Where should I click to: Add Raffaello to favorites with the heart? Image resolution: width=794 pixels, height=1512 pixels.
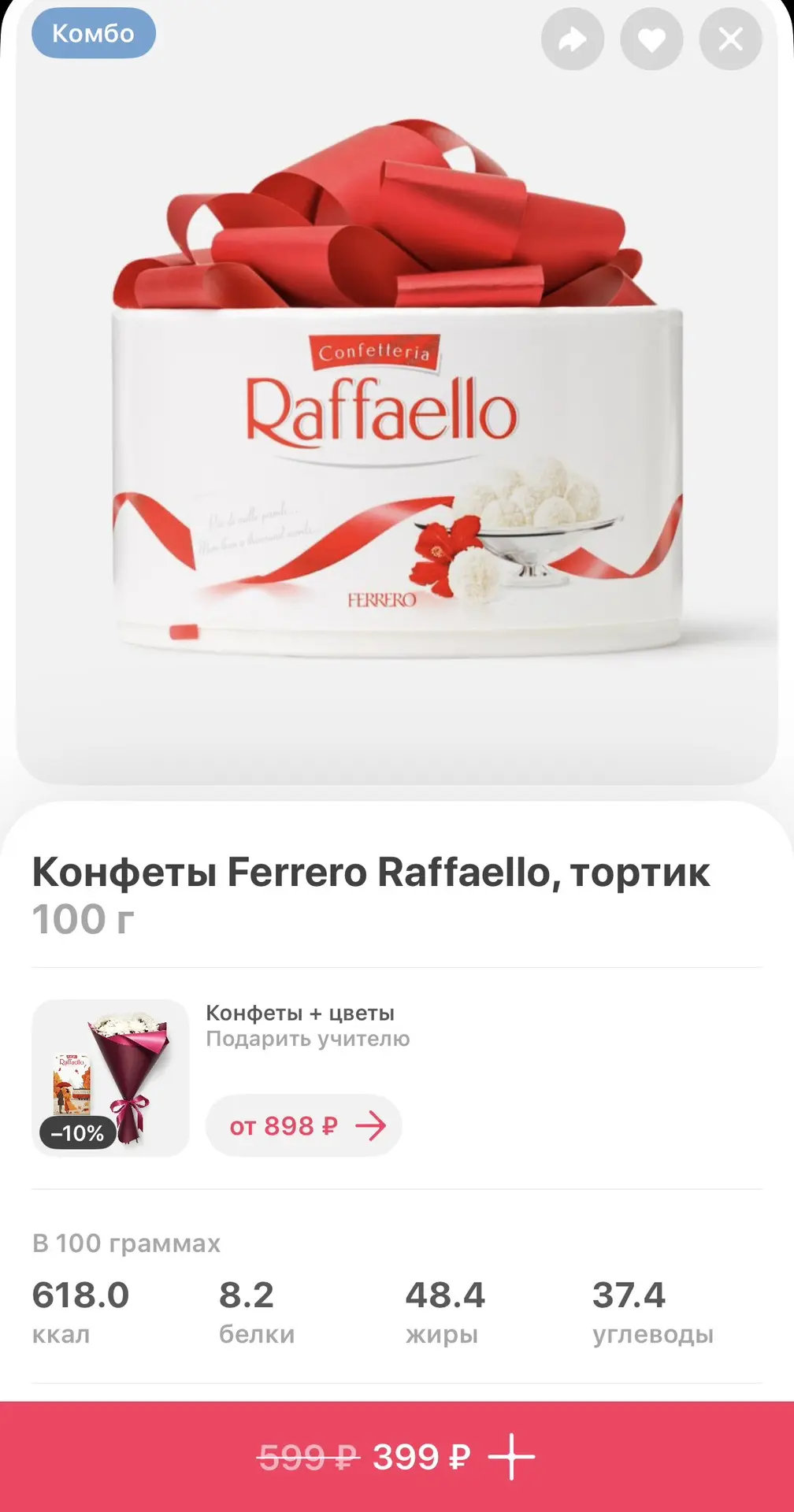pyautogui.click(x=651, y=39)
